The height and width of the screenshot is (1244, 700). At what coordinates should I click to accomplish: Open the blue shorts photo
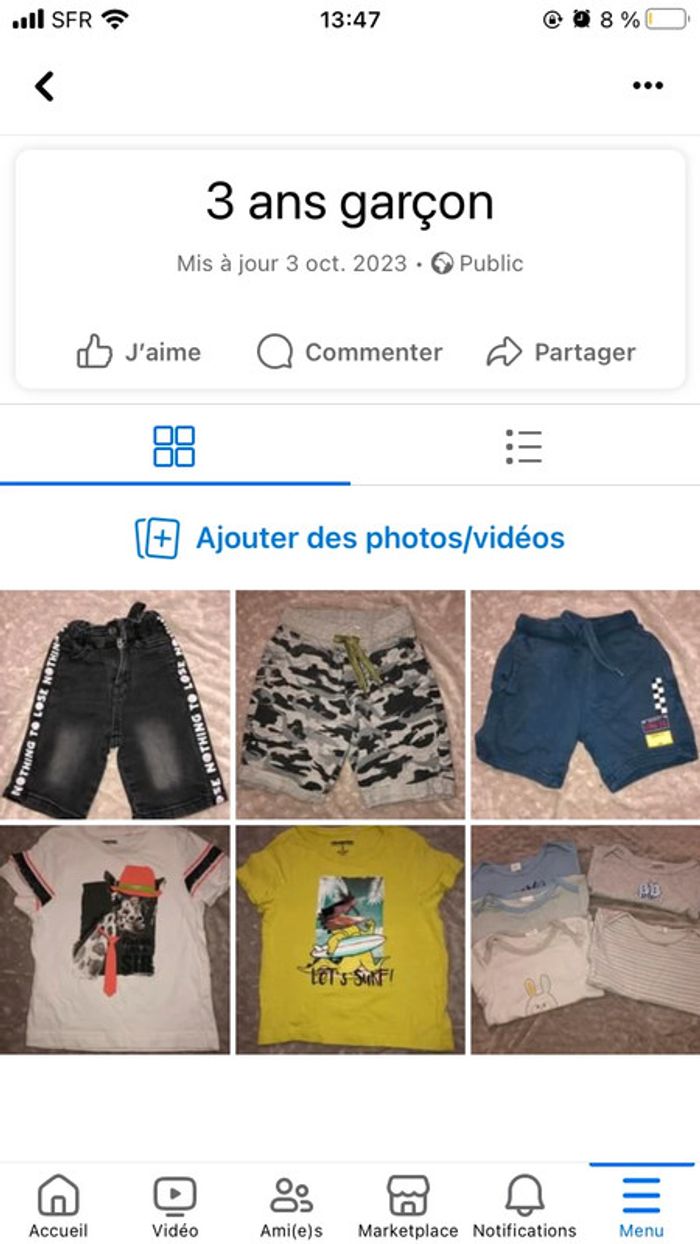(585, 704)
